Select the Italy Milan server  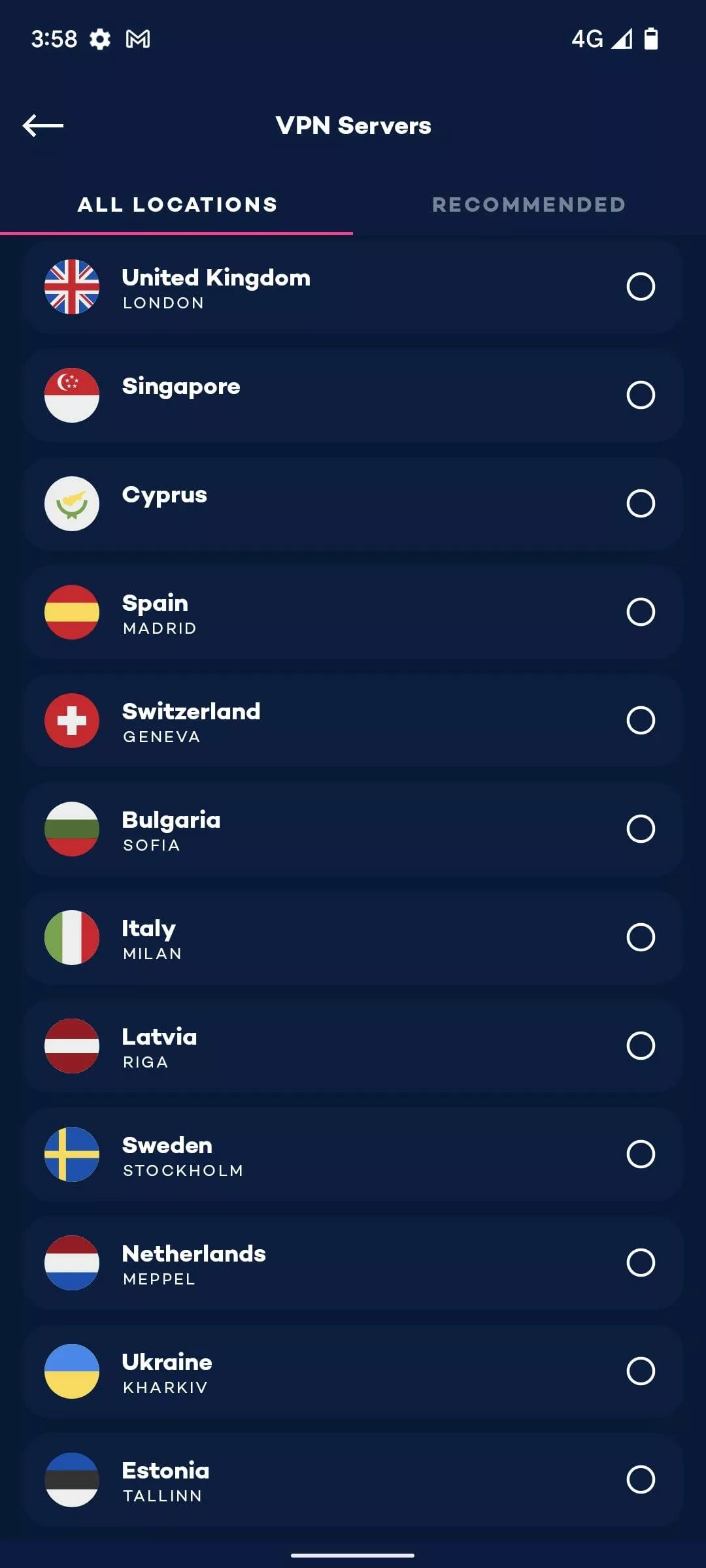pos(353,938)
